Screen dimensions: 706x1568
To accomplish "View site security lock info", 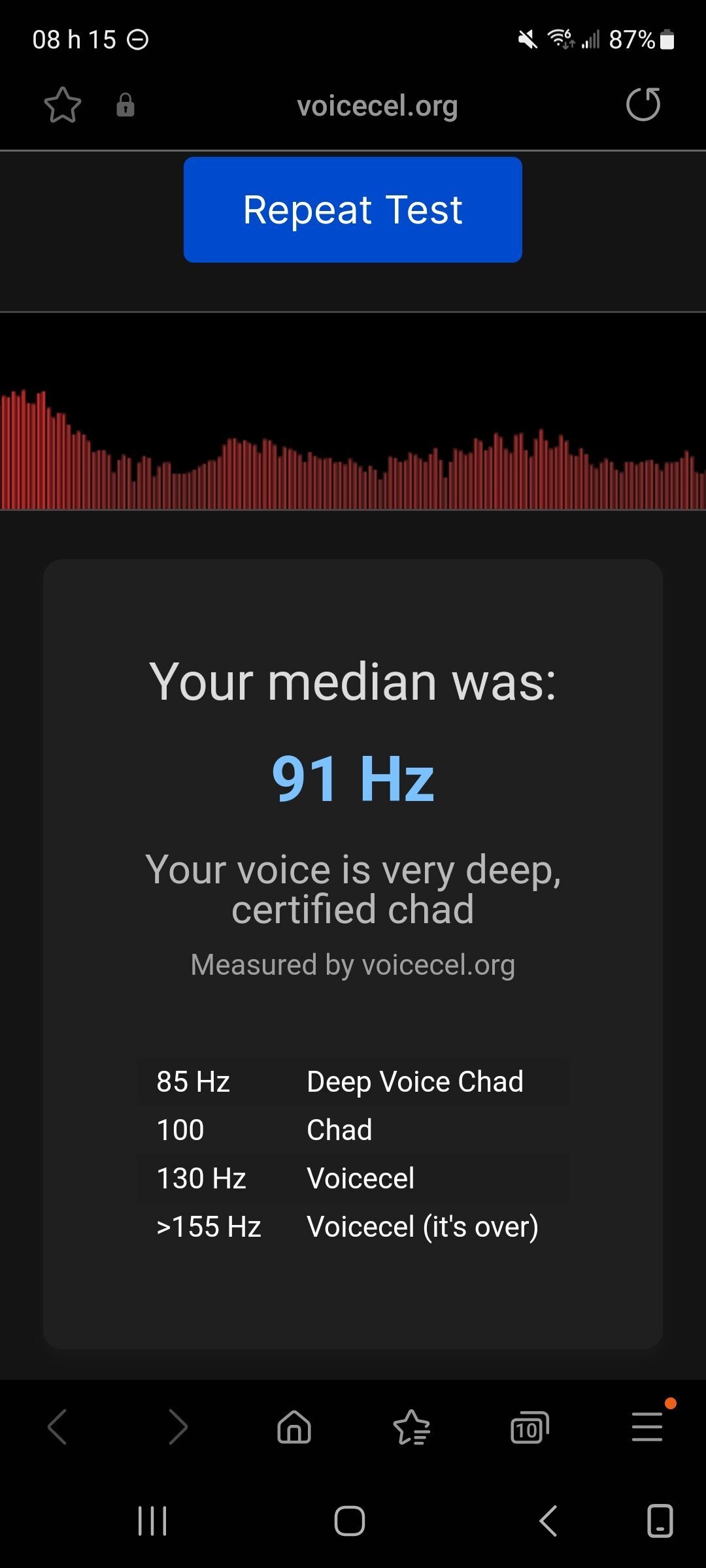I will click(126, 105).
